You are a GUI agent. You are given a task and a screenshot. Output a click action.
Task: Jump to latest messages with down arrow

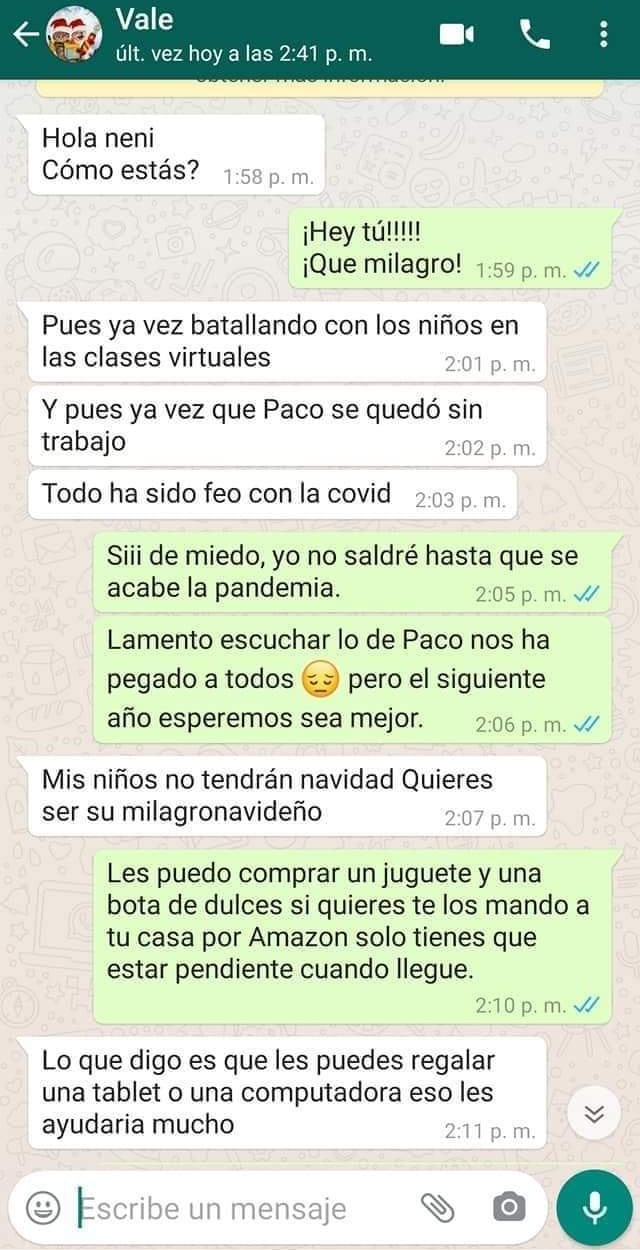click(594, 1115)
